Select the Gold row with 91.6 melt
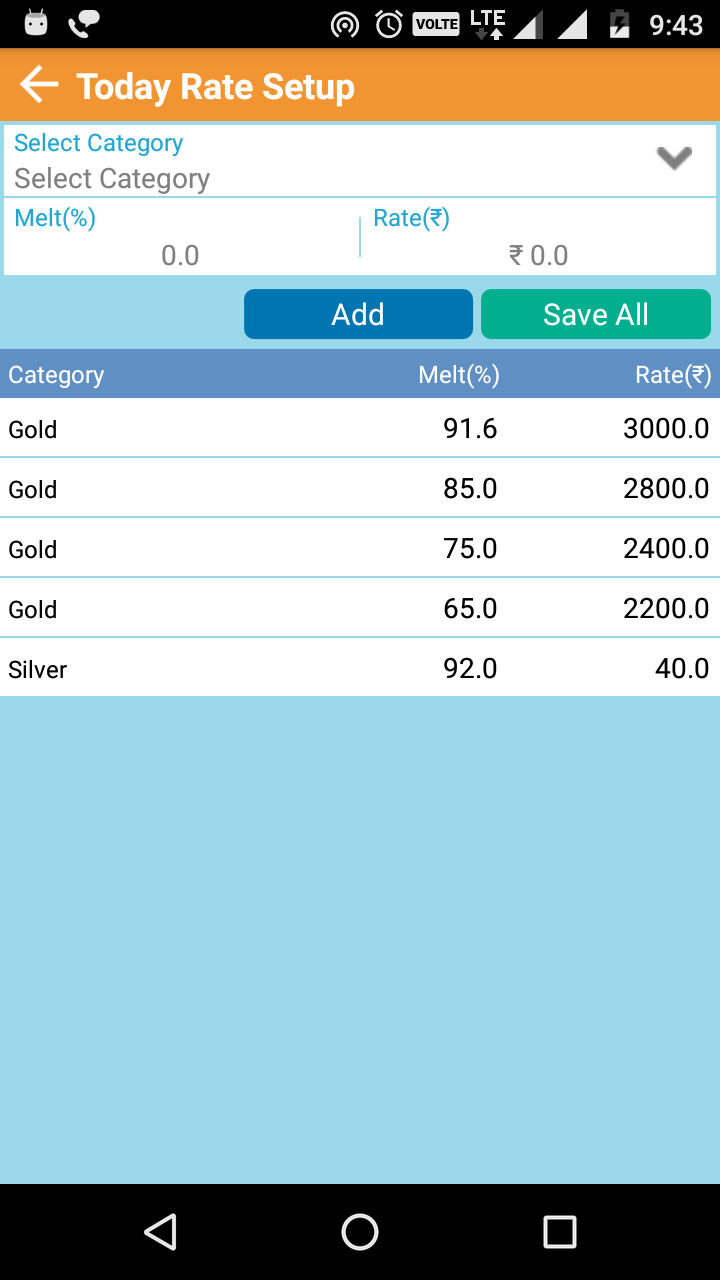The height and width of the screenshot is (1280, 720). pyautogui.click(x=360, y=429)
